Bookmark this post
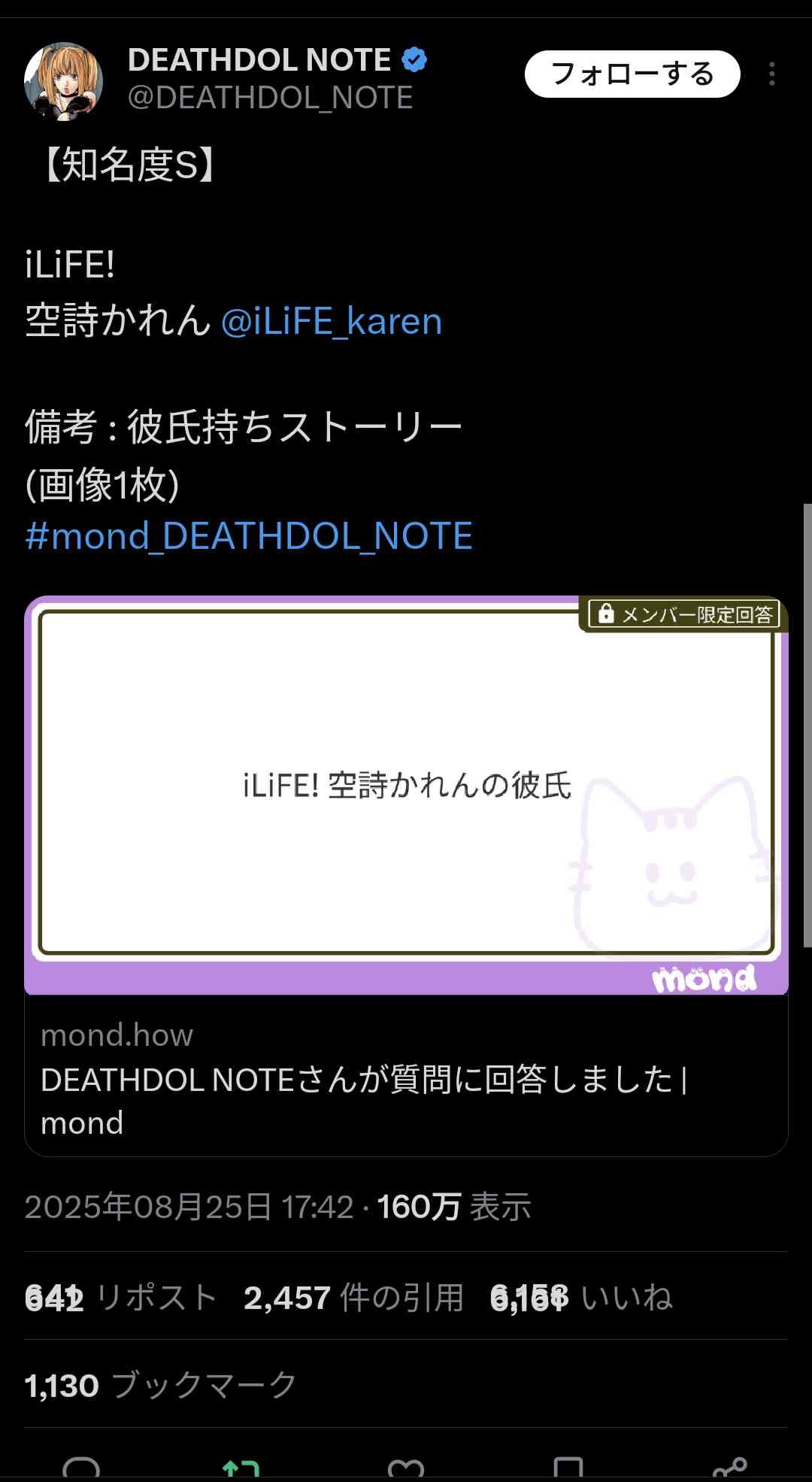 click(x=568, y=1468)
